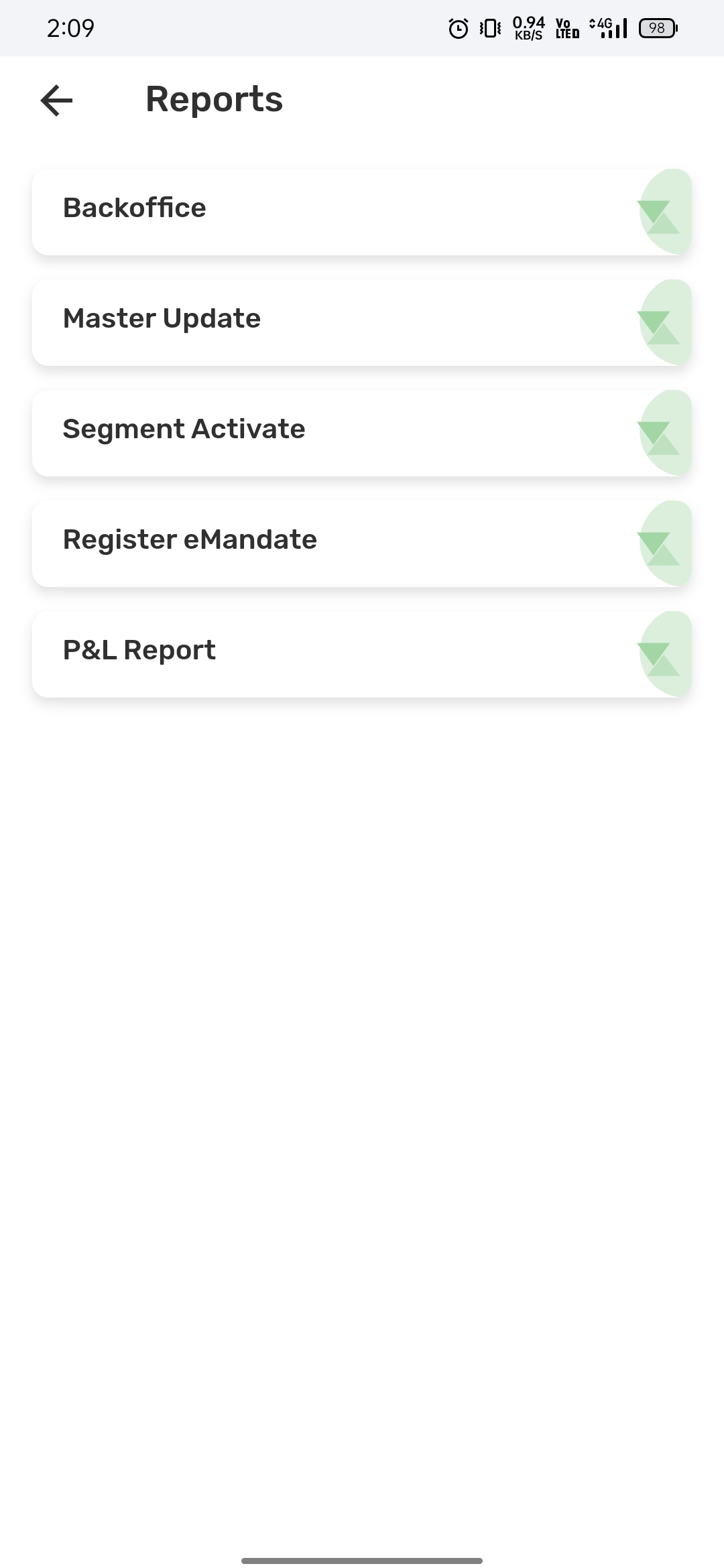Viewport: 724px width, 1568px height.
Task: Open the Backoffice option
Action: (362, 212)
